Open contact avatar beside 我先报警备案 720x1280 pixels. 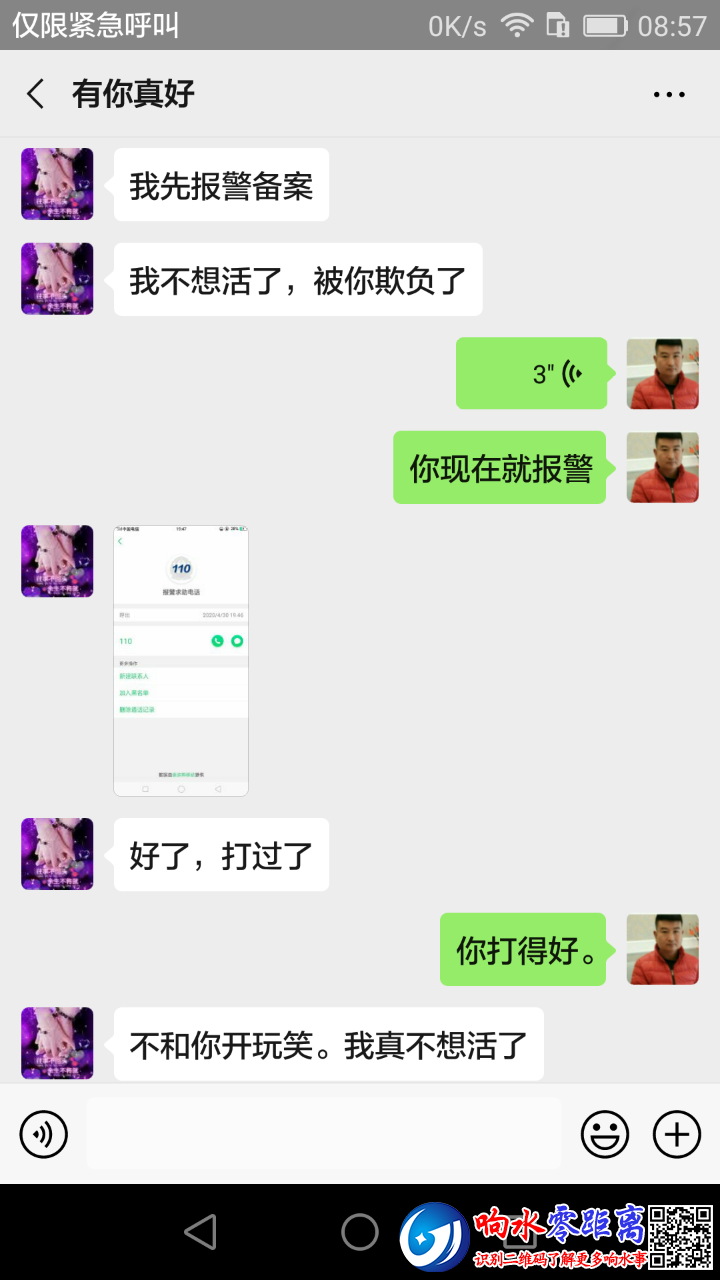point(57,184)
